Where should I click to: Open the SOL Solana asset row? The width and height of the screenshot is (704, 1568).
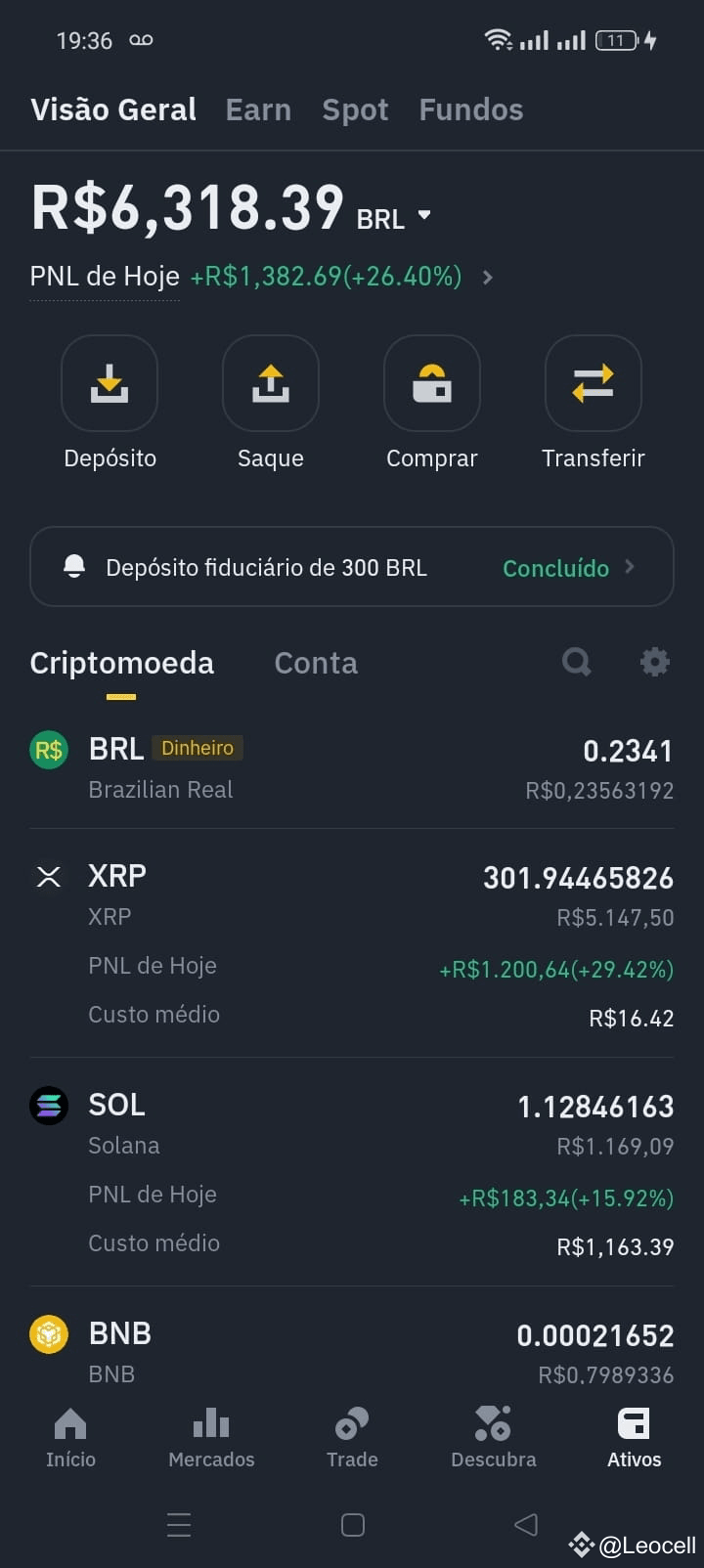tap(352, 1172)
